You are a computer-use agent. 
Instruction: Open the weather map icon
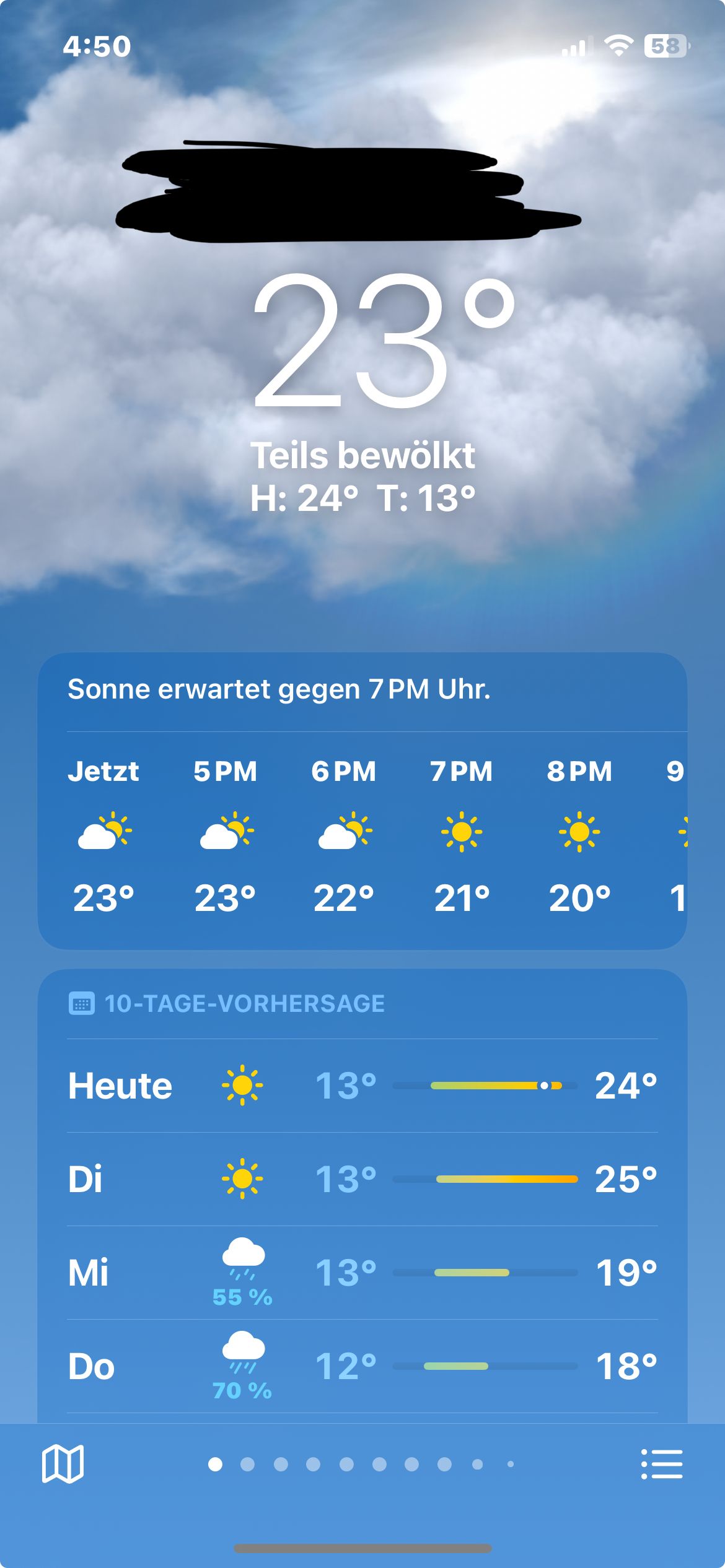[x=63, y=1464]
